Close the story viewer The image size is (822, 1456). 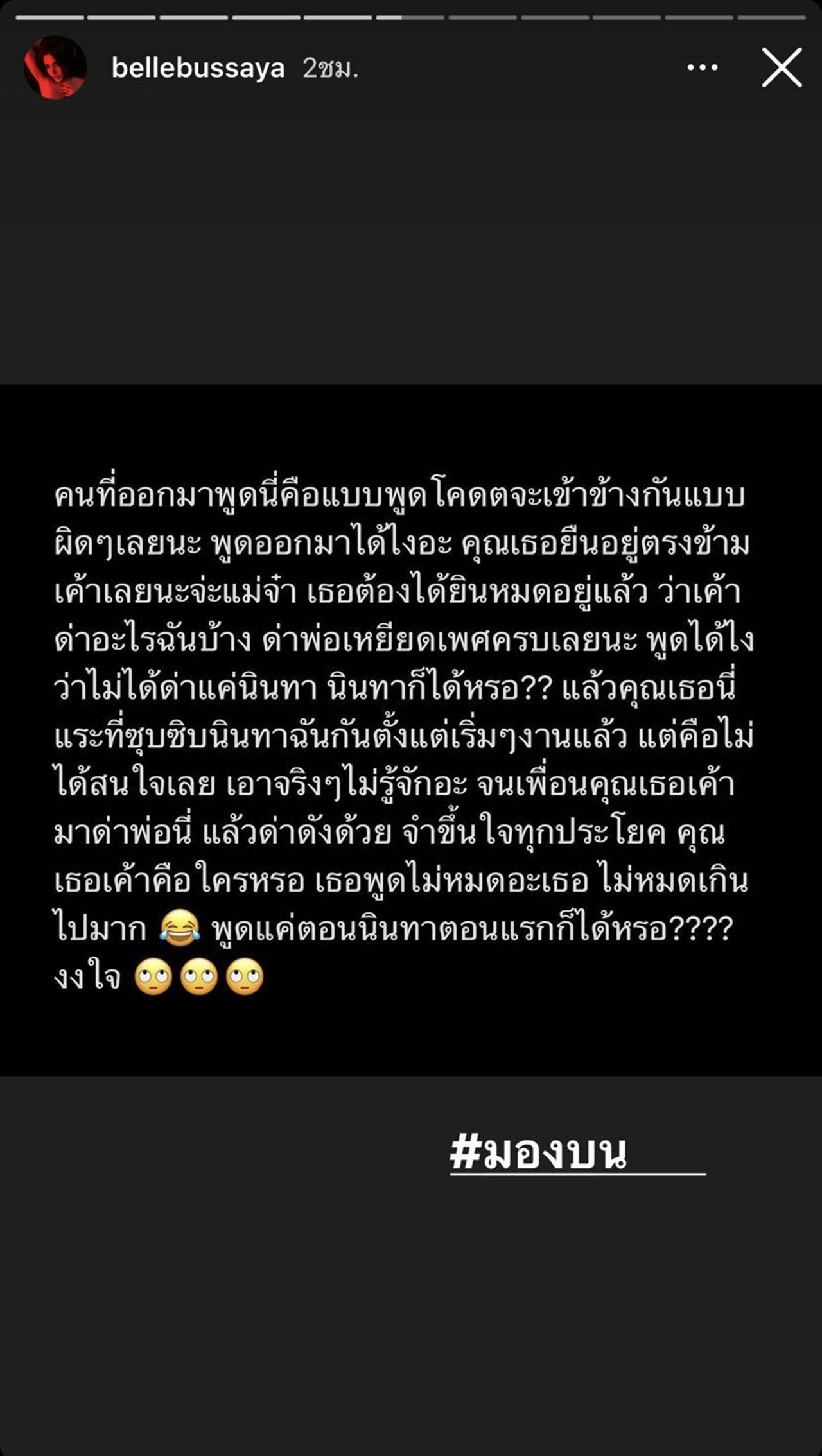pyautogui.click(x=782, y=67)
